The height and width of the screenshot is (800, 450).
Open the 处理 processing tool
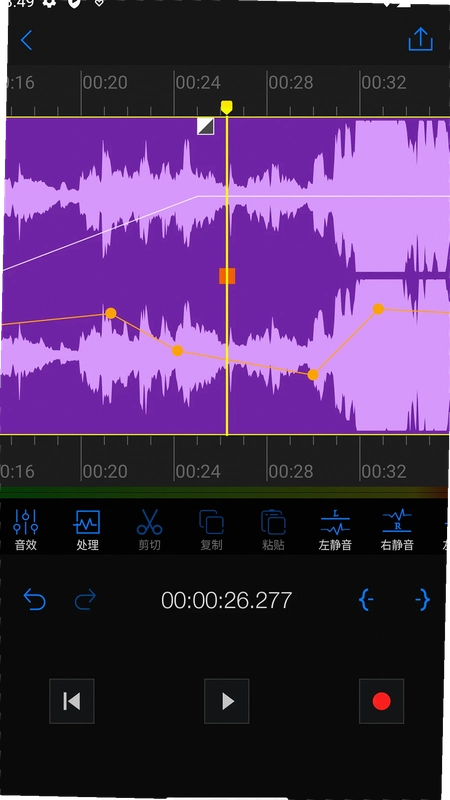tap(87, 530)
